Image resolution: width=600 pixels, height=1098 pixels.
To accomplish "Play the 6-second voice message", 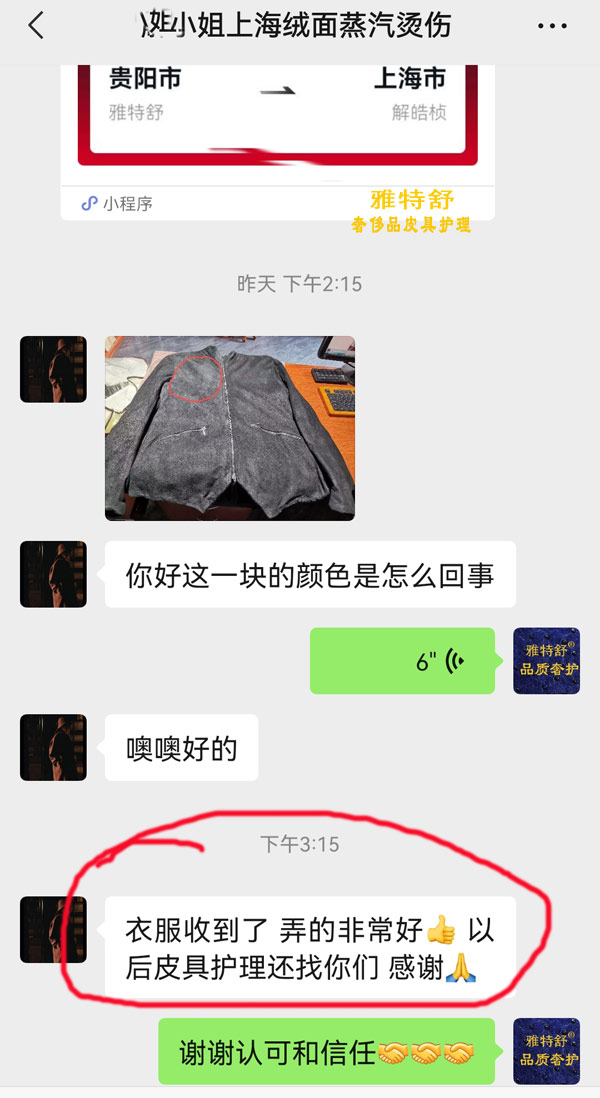I will (x=402, y=661).
